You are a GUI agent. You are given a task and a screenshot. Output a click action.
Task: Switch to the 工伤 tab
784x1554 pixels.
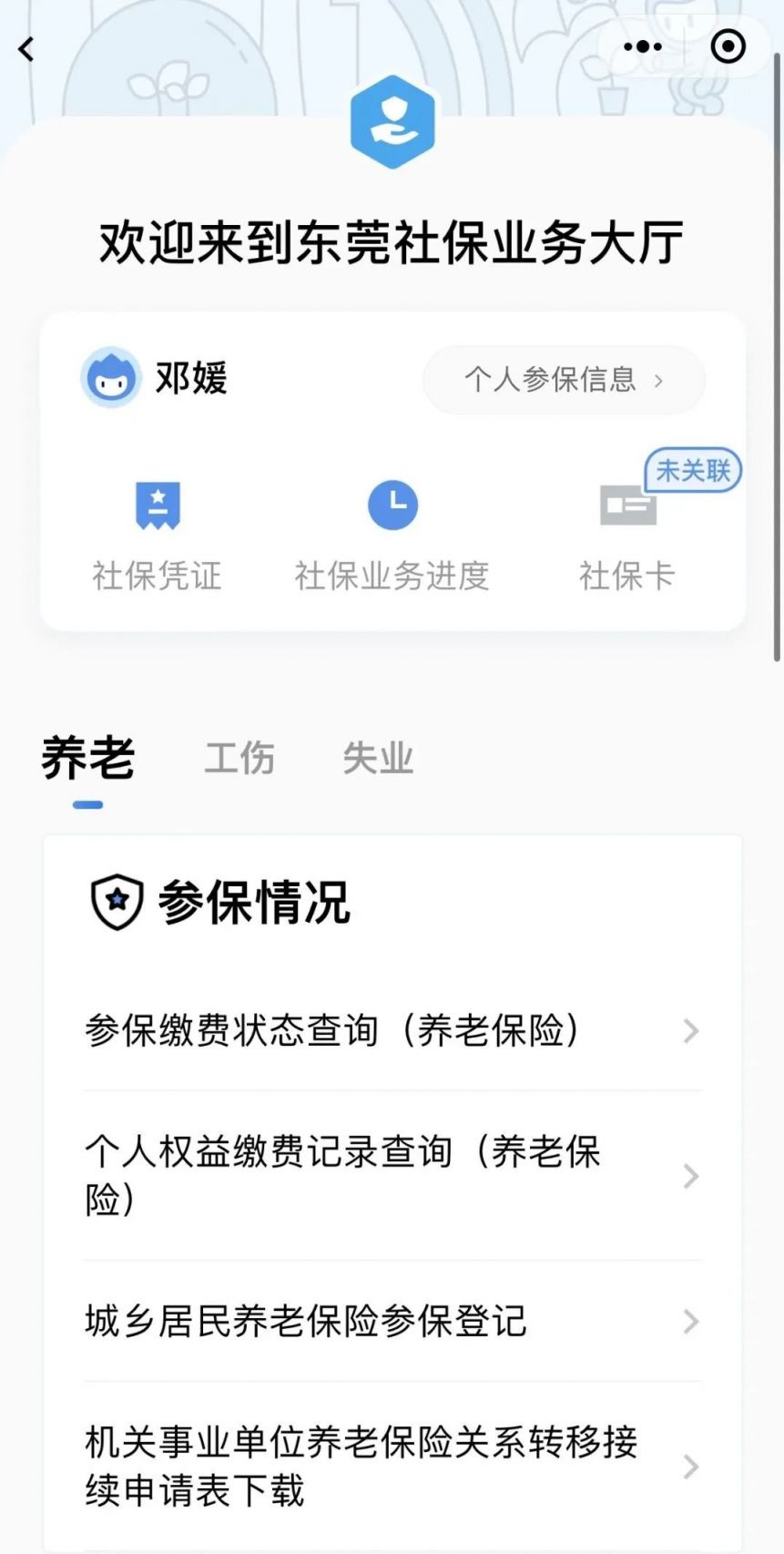[239, 758]
